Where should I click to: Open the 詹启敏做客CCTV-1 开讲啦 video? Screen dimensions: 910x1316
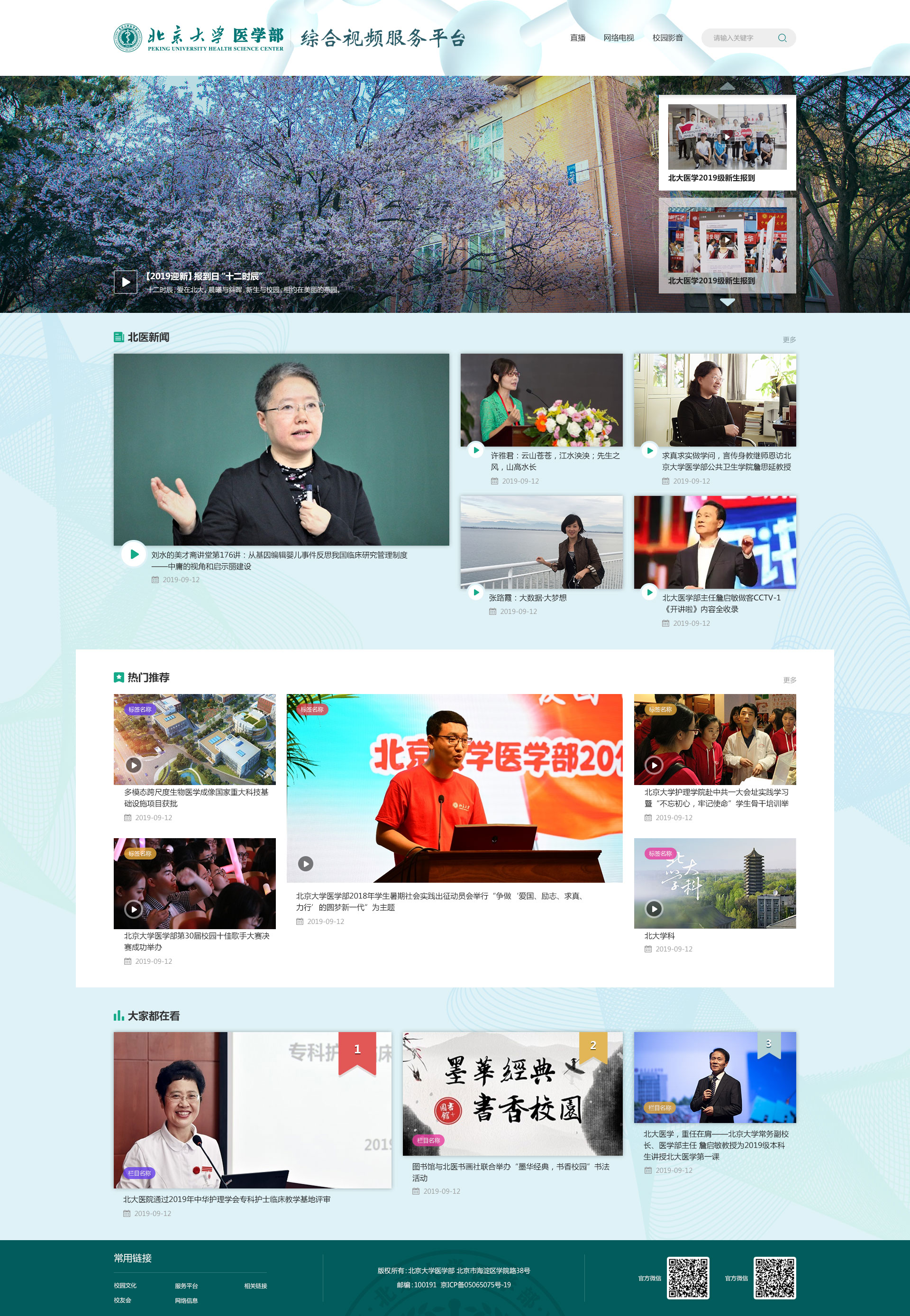pos(714,542)
